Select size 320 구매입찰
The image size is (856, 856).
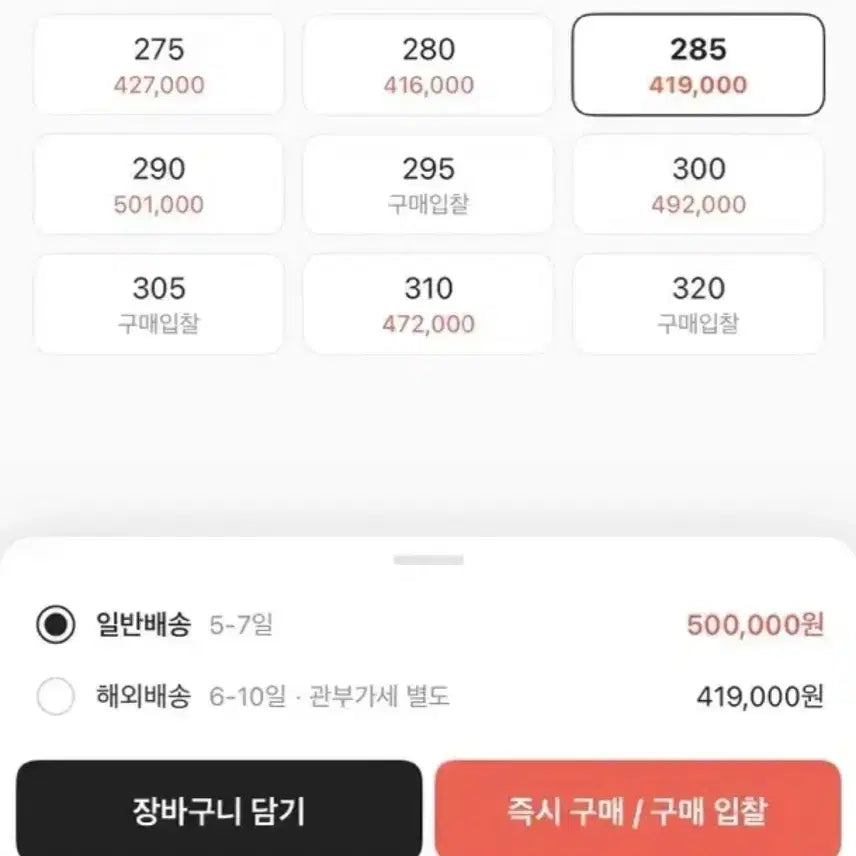tap(698, 304)
